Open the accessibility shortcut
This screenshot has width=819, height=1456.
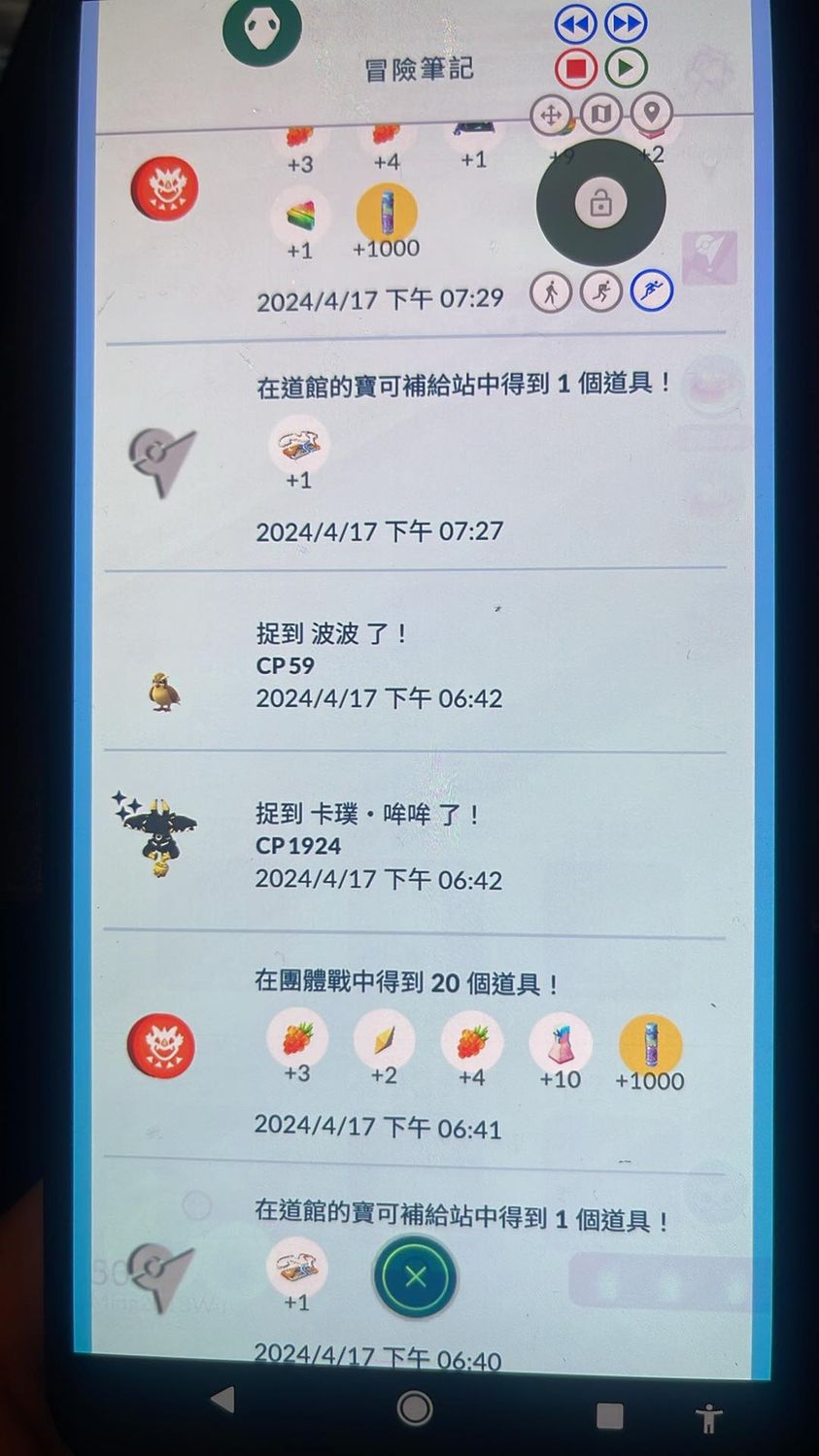[x=709, y=1418]
